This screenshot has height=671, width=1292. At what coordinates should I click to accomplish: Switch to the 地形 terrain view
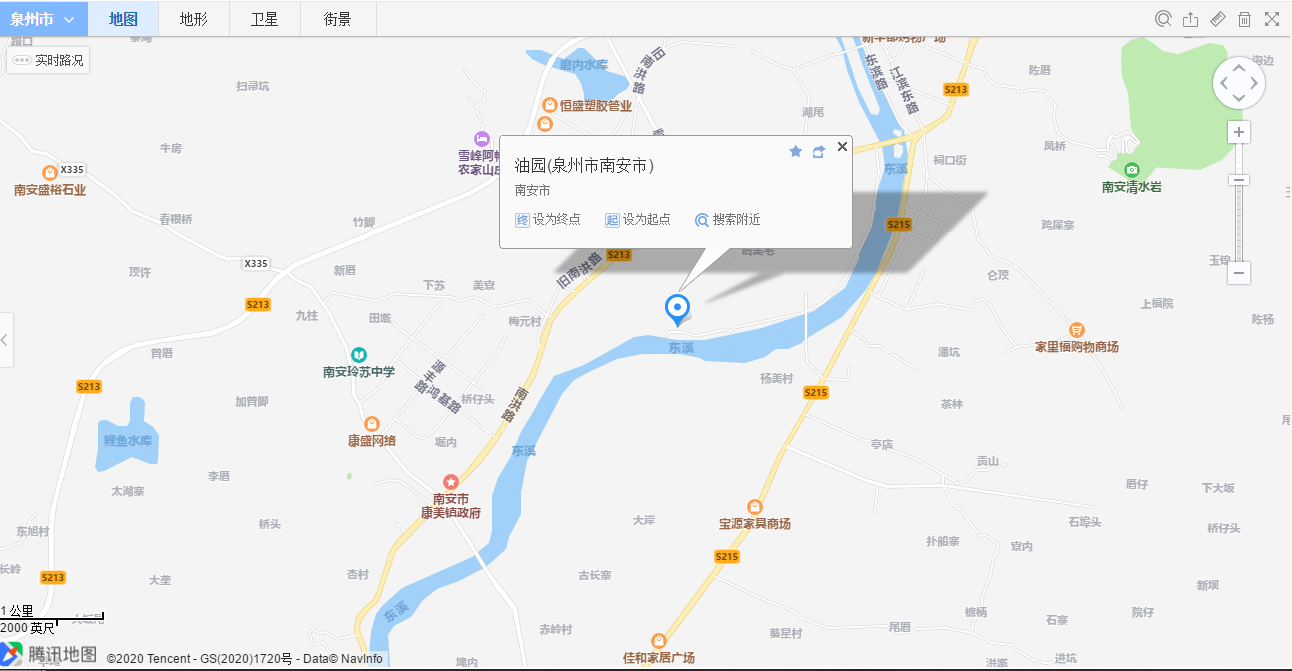tap(193, 19)
